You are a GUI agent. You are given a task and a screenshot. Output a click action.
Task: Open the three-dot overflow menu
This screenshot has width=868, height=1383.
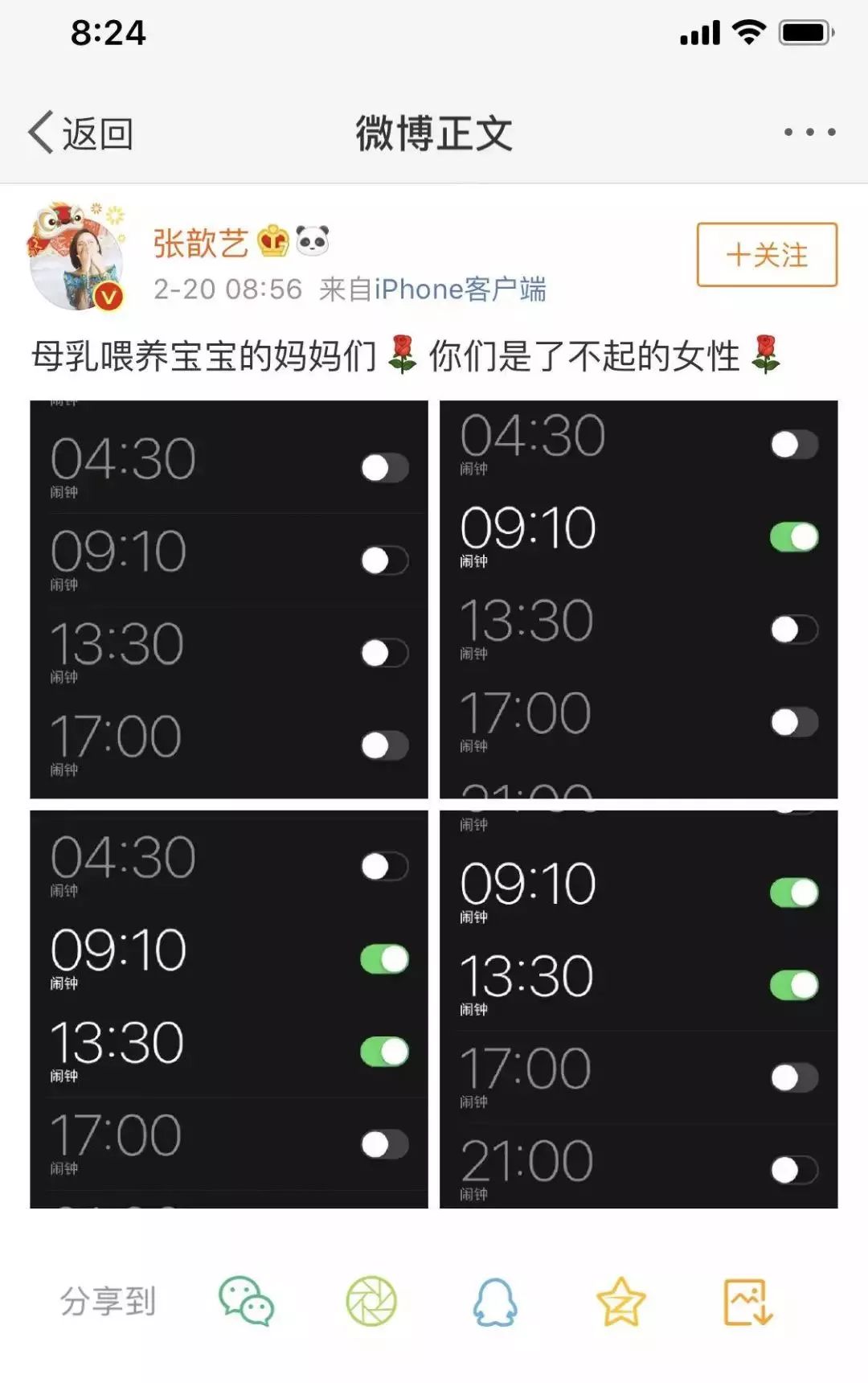809,132
